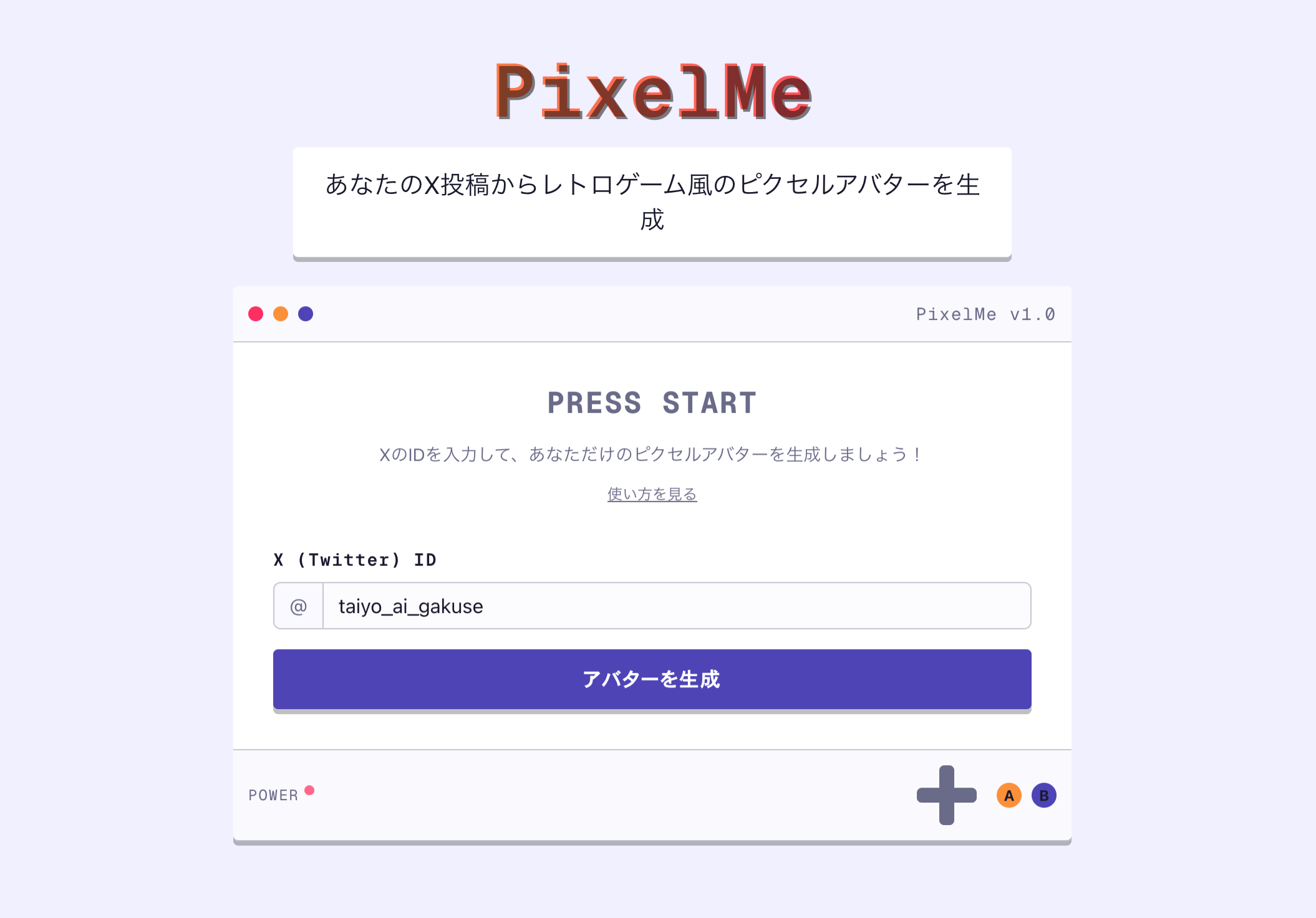The width and height of the screenshot is (1316, 918).
Task: Open the 使い方を見る link
Action: pos(652,495)
